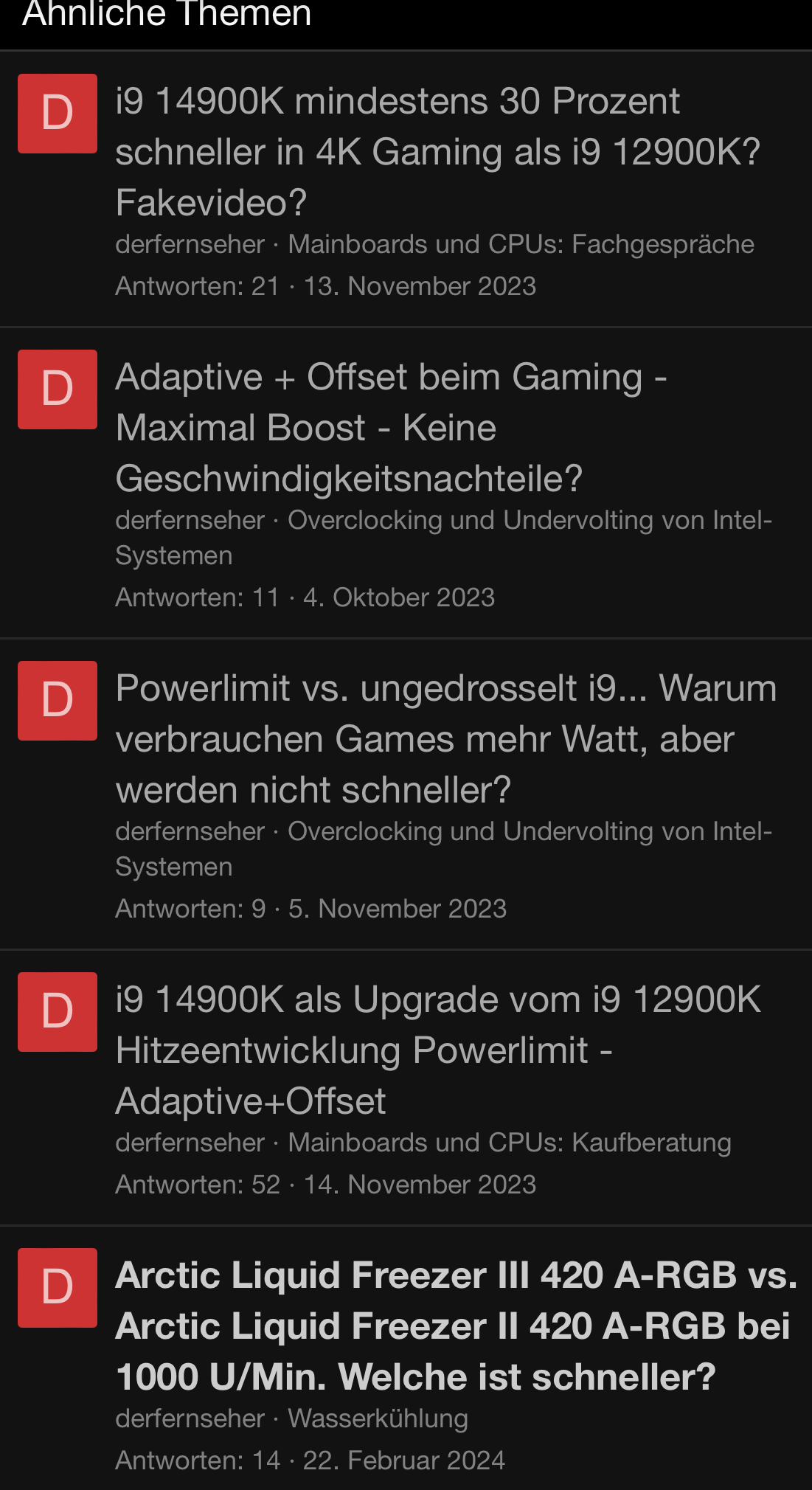
Task: Go to forum Mainboards und CPUs: Kaufberatung
Action: pos(509,1143)
